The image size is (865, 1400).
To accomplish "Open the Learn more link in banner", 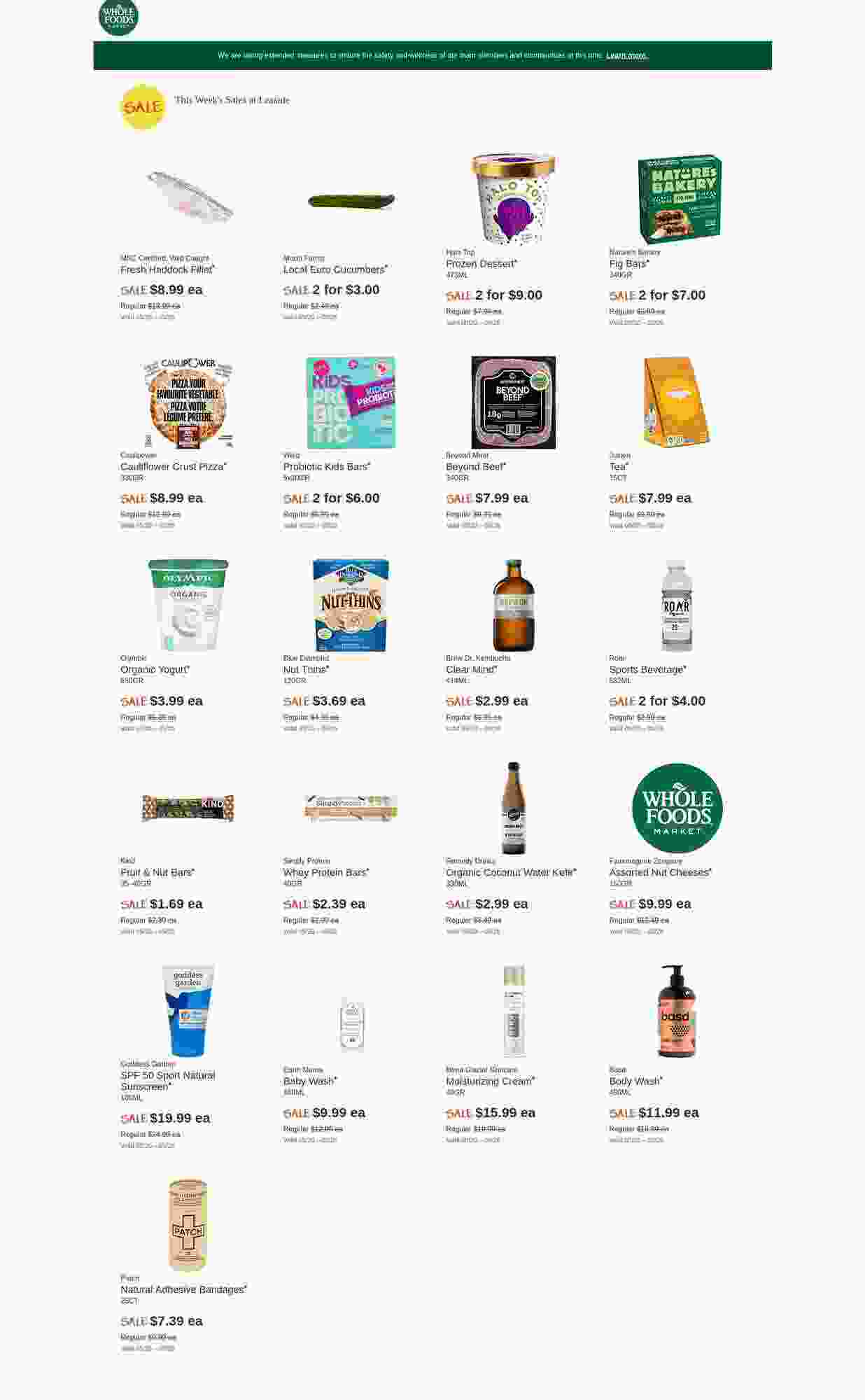I will pos(626,55).
